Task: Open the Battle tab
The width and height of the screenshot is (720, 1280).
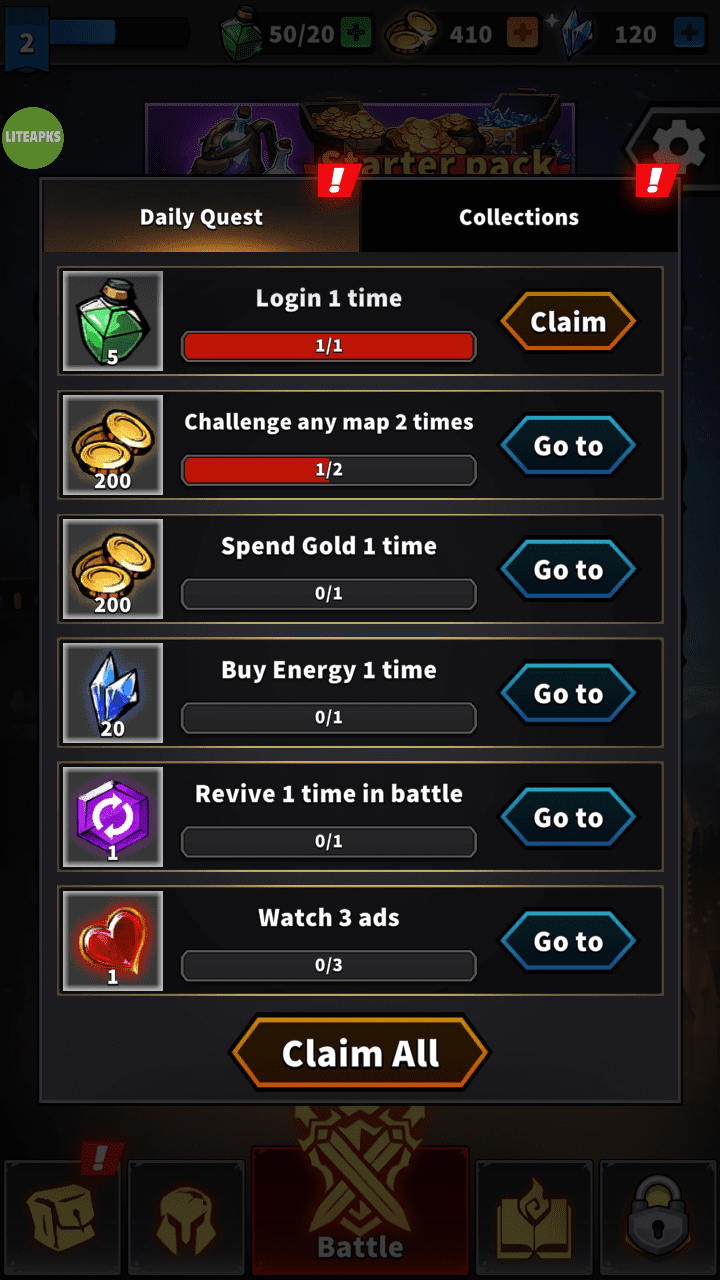Action: (360, 1212)
